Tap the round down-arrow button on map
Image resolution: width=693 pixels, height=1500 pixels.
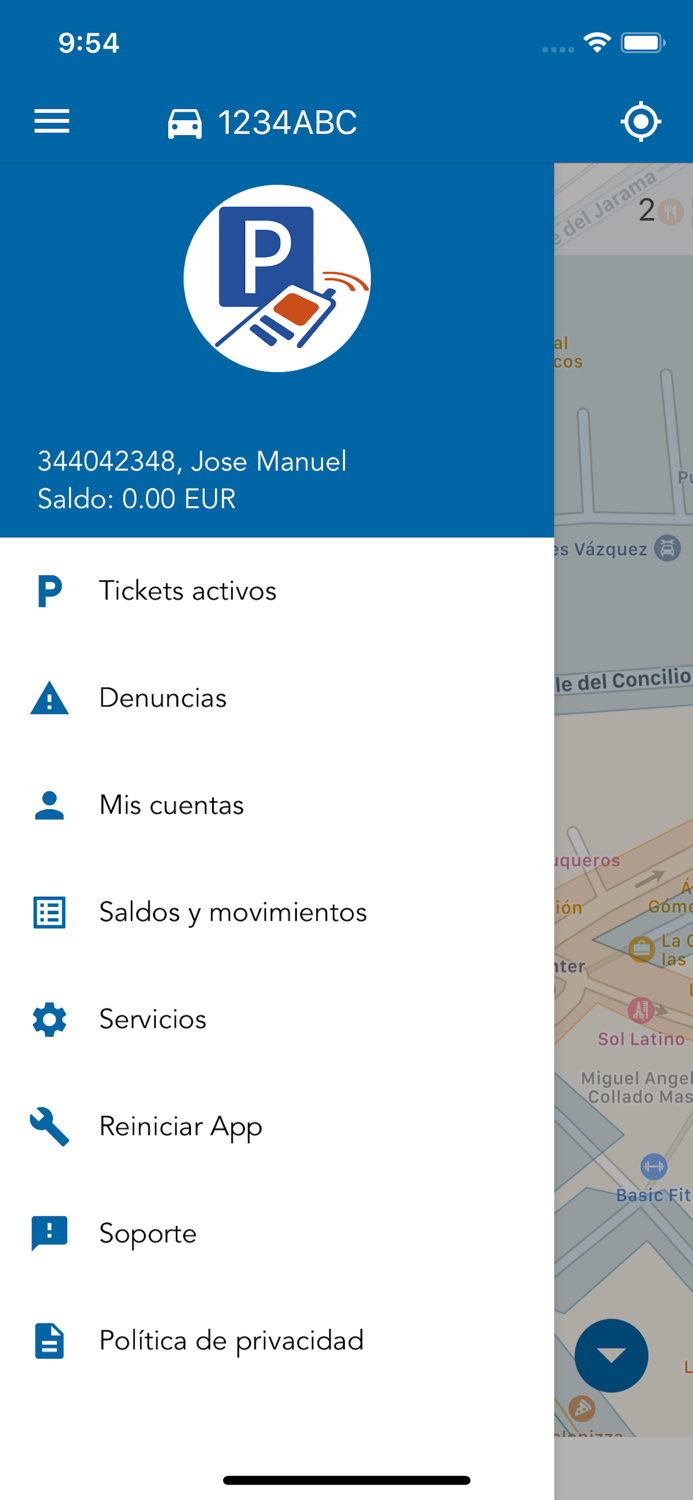tap(611, 1355)
